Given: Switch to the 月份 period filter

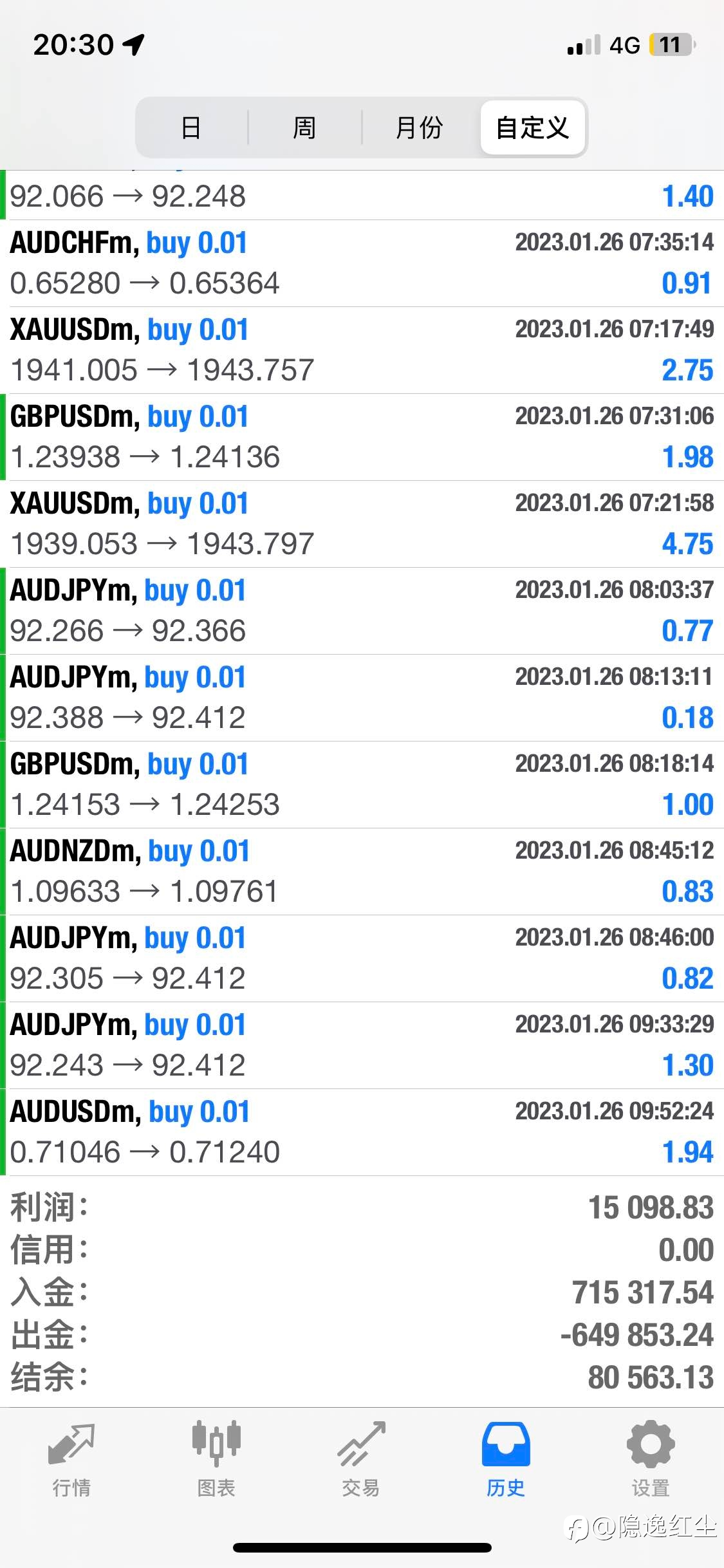Looking at the screenshot, I should click(420, 127).
